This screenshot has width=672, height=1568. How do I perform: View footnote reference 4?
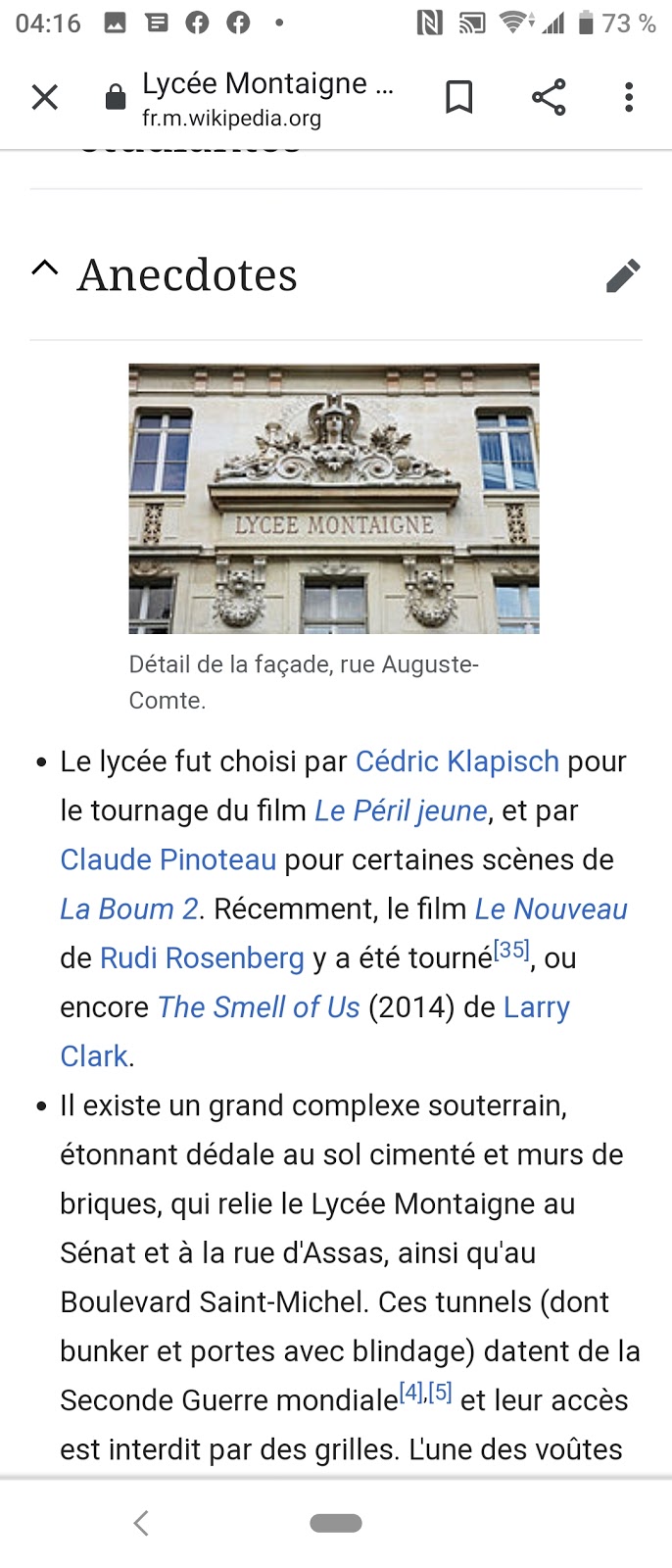click(411, 1392)
